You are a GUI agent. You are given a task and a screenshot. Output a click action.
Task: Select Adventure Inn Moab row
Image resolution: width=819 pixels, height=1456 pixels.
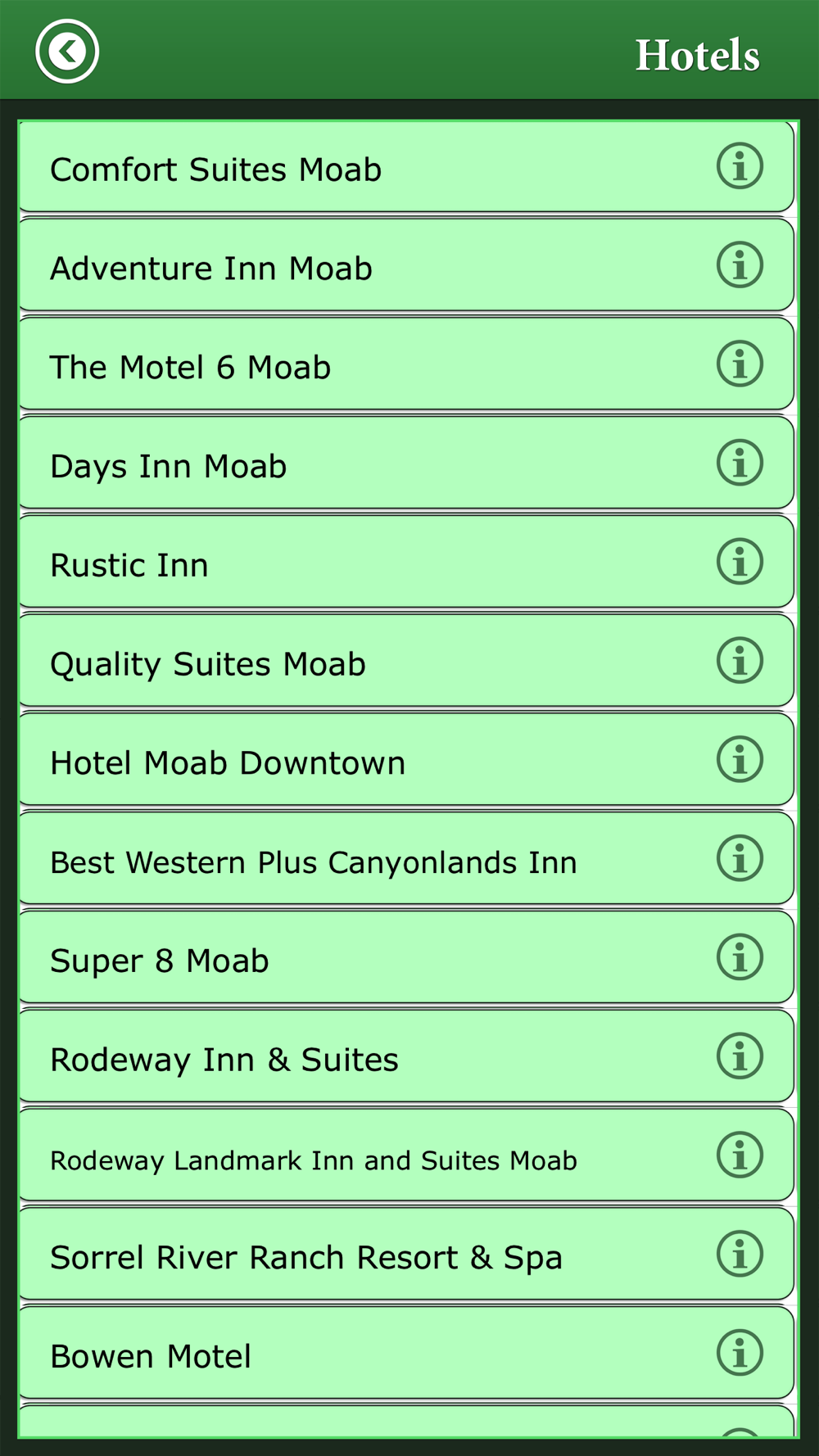[x=406, y=265]
